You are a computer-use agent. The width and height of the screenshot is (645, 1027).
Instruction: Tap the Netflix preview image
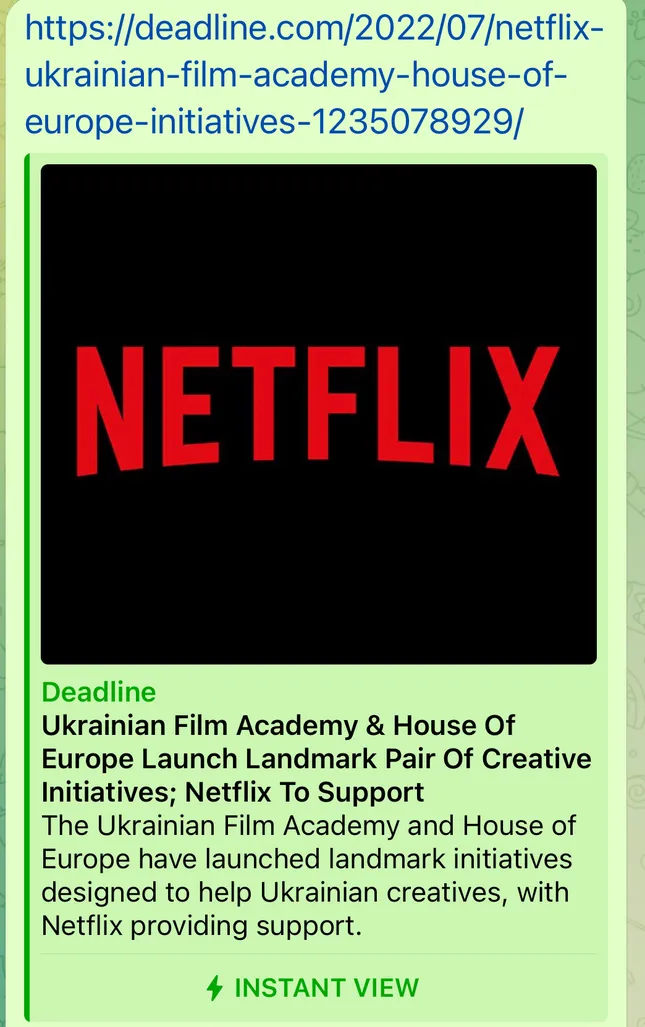click(318, 413)
